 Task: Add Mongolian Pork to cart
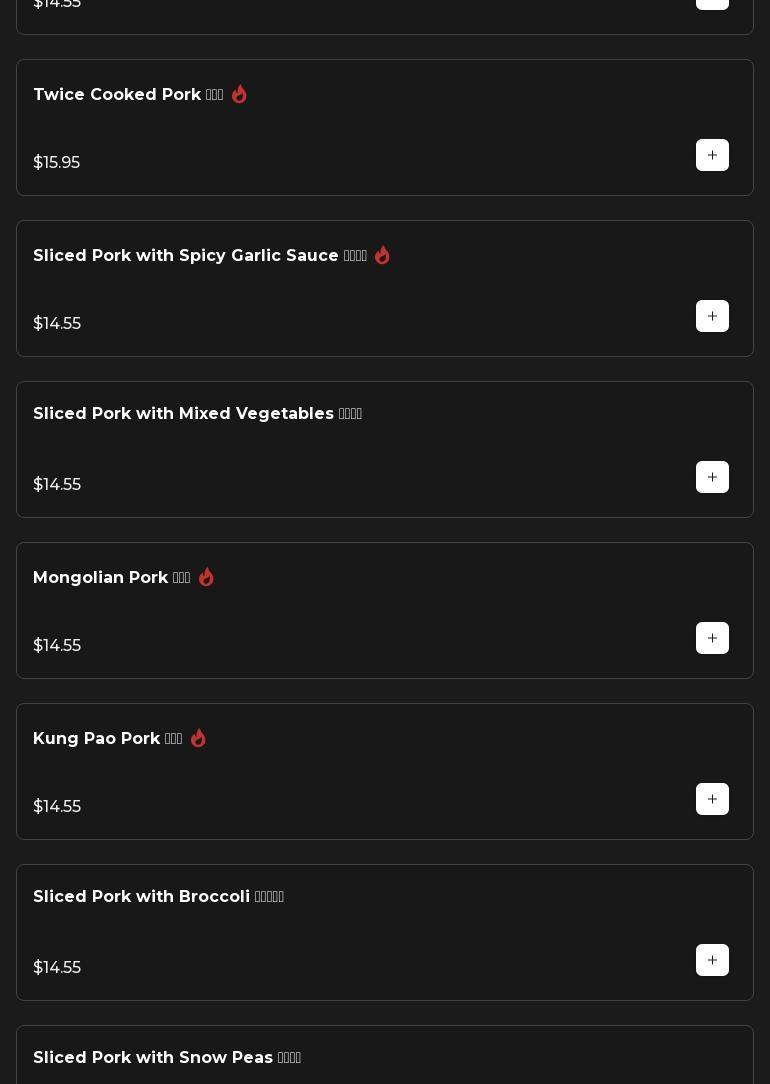tap(712, 638)
